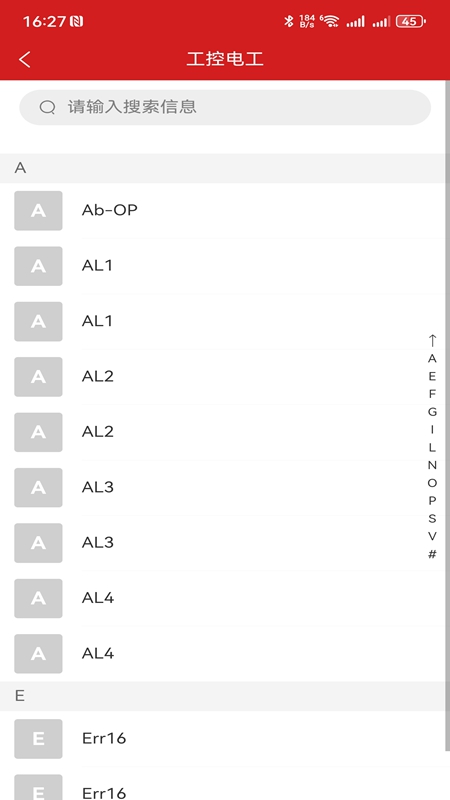Jump to top using index arrow

tap(432, 340)
